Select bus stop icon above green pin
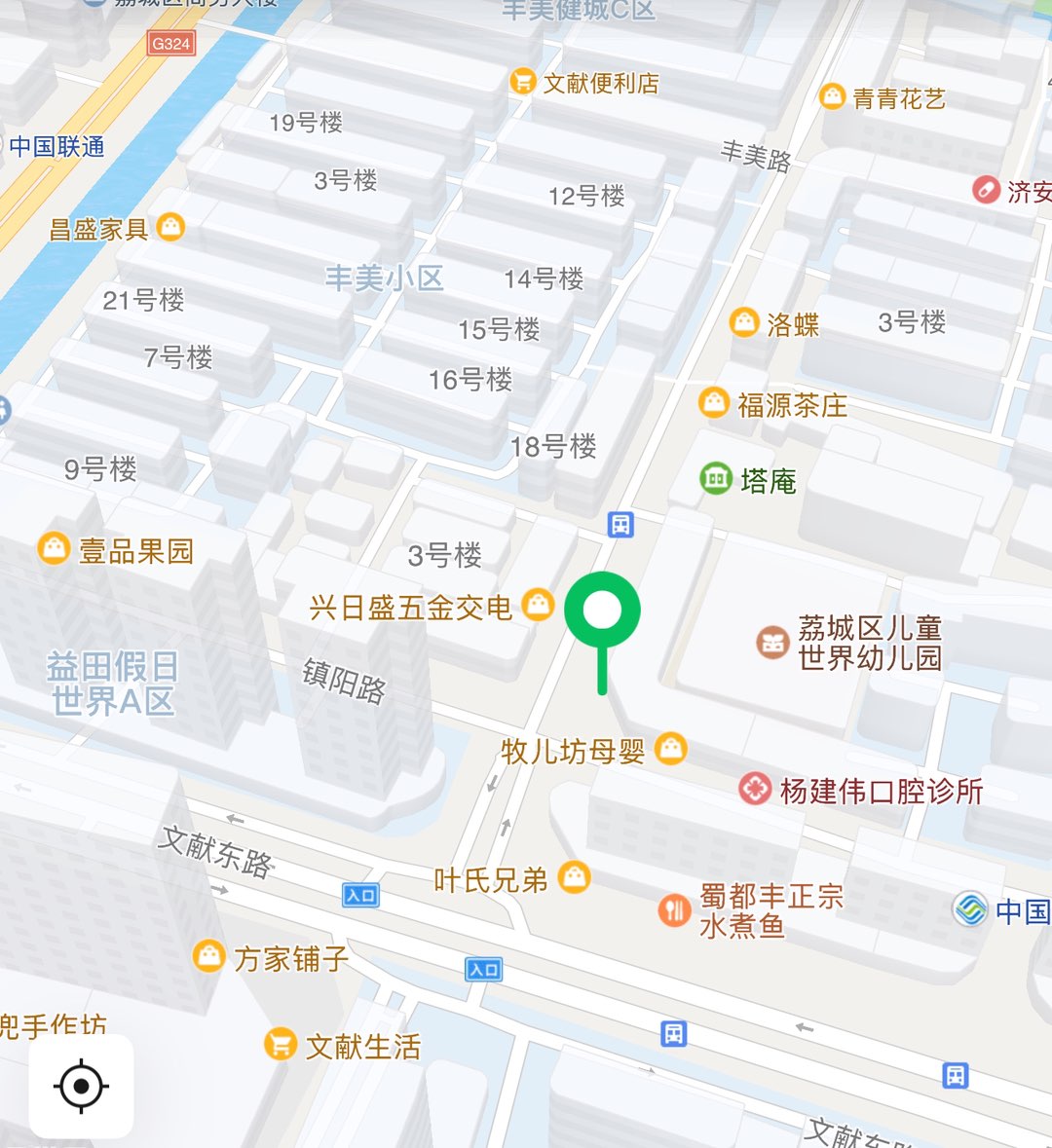Screen dimensions: 1052x1148 tap(620, 525)
